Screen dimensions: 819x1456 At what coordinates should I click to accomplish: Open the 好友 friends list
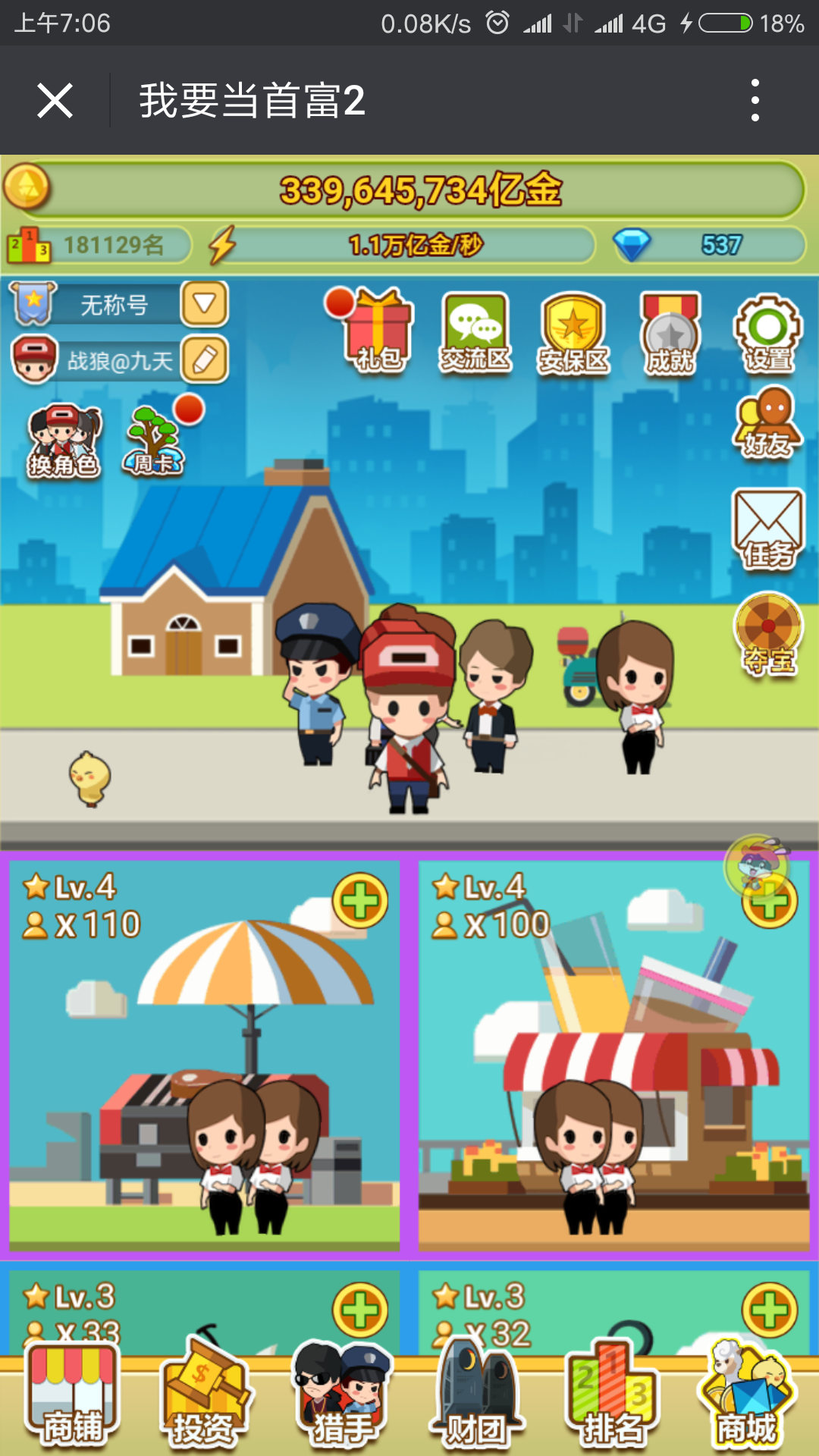coord(767,423)
